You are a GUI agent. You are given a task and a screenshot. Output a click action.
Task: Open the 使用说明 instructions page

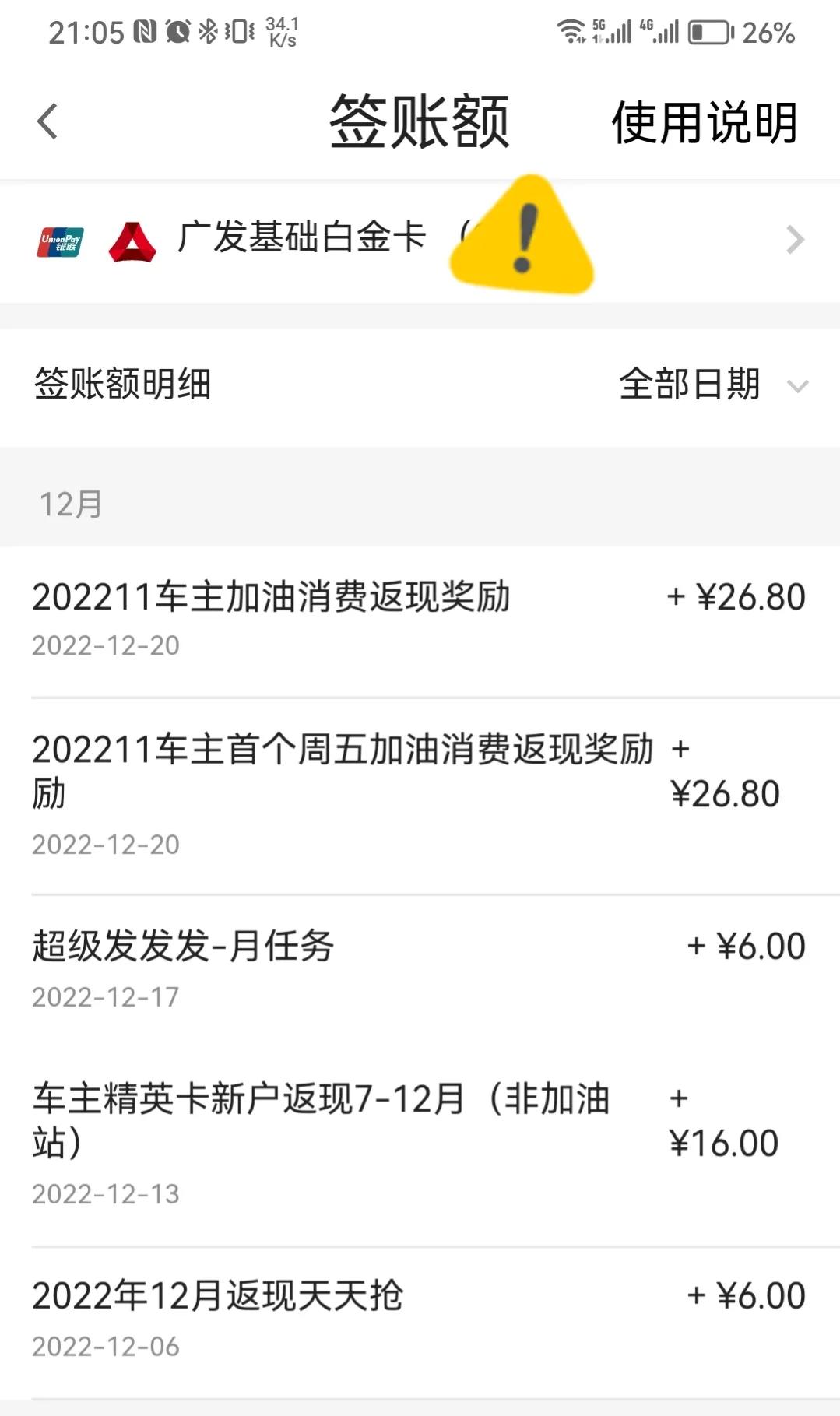pyautogui.click(x=703, y=122)
